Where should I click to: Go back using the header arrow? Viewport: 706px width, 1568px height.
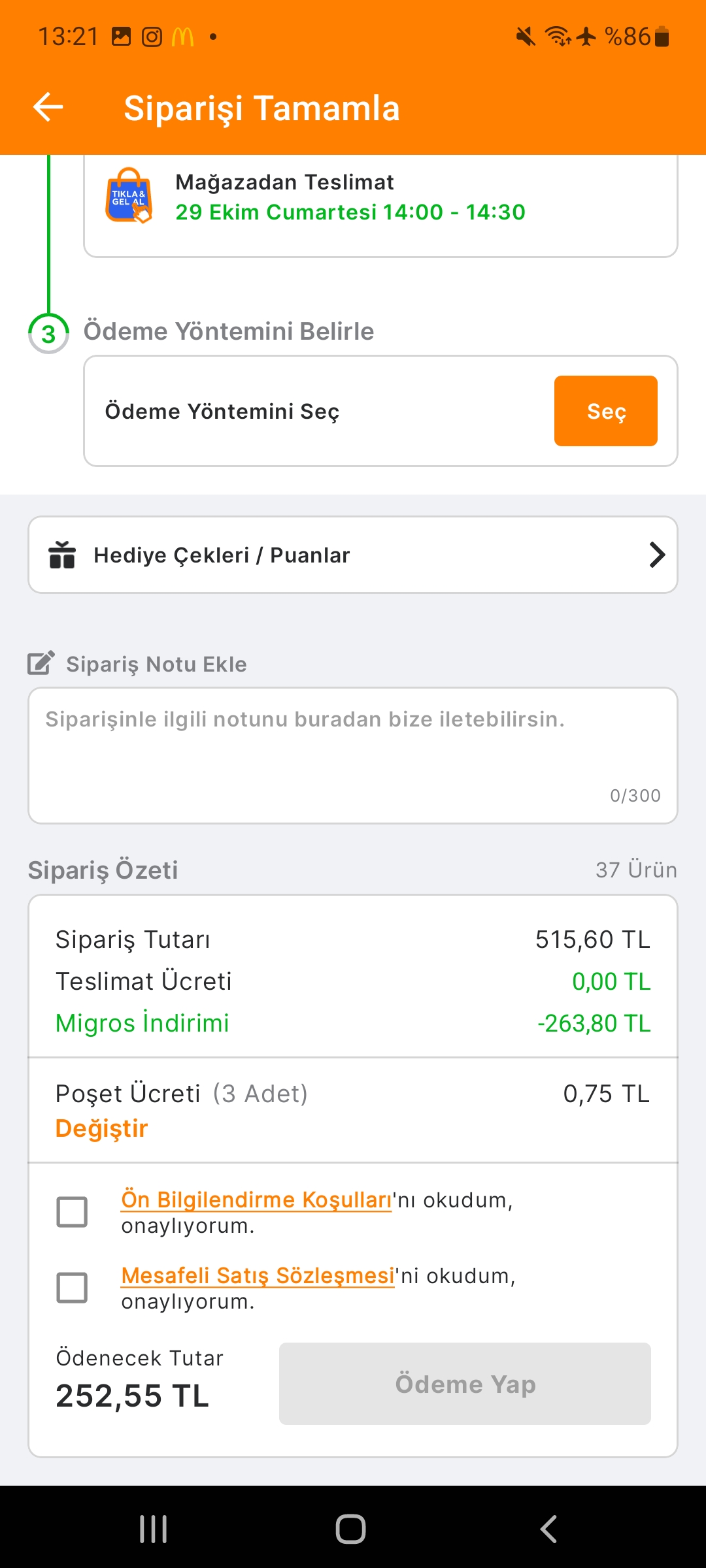point(48,107)
